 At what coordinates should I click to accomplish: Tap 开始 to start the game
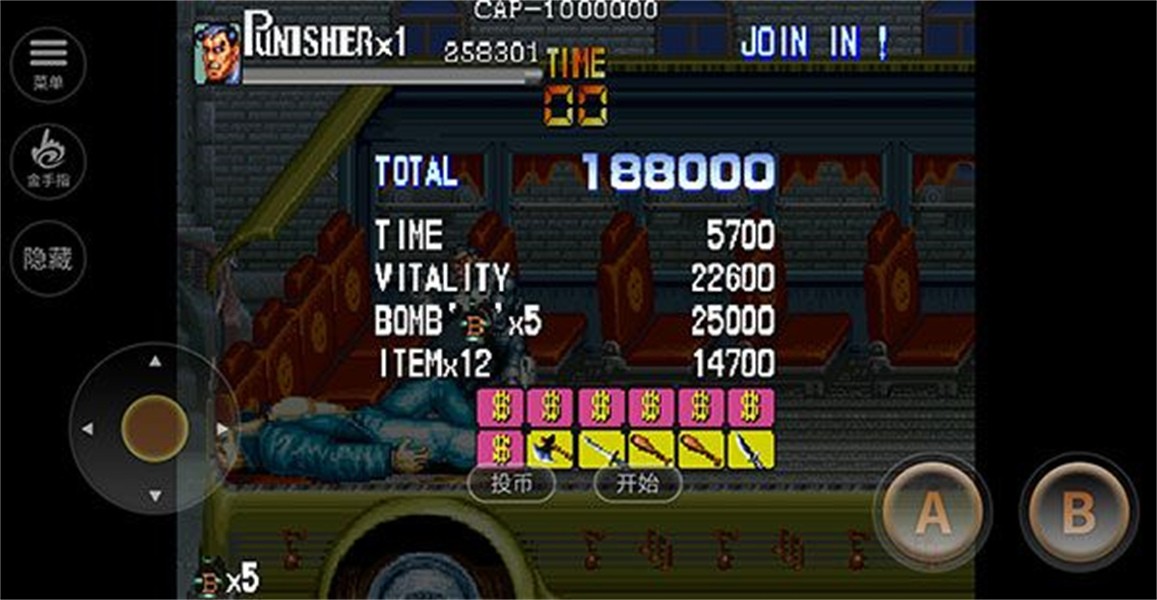click(637, 484)
